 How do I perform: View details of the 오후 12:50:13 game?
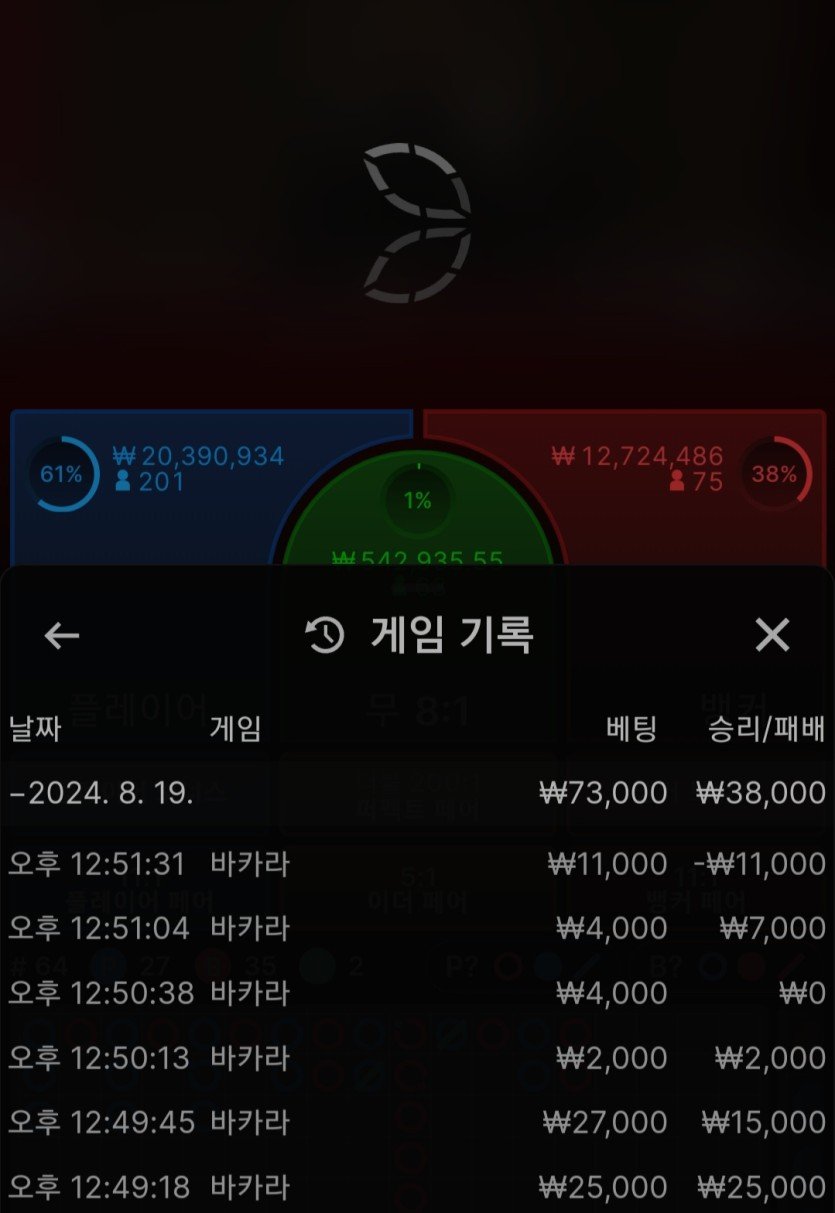[x=416, y=1058]
